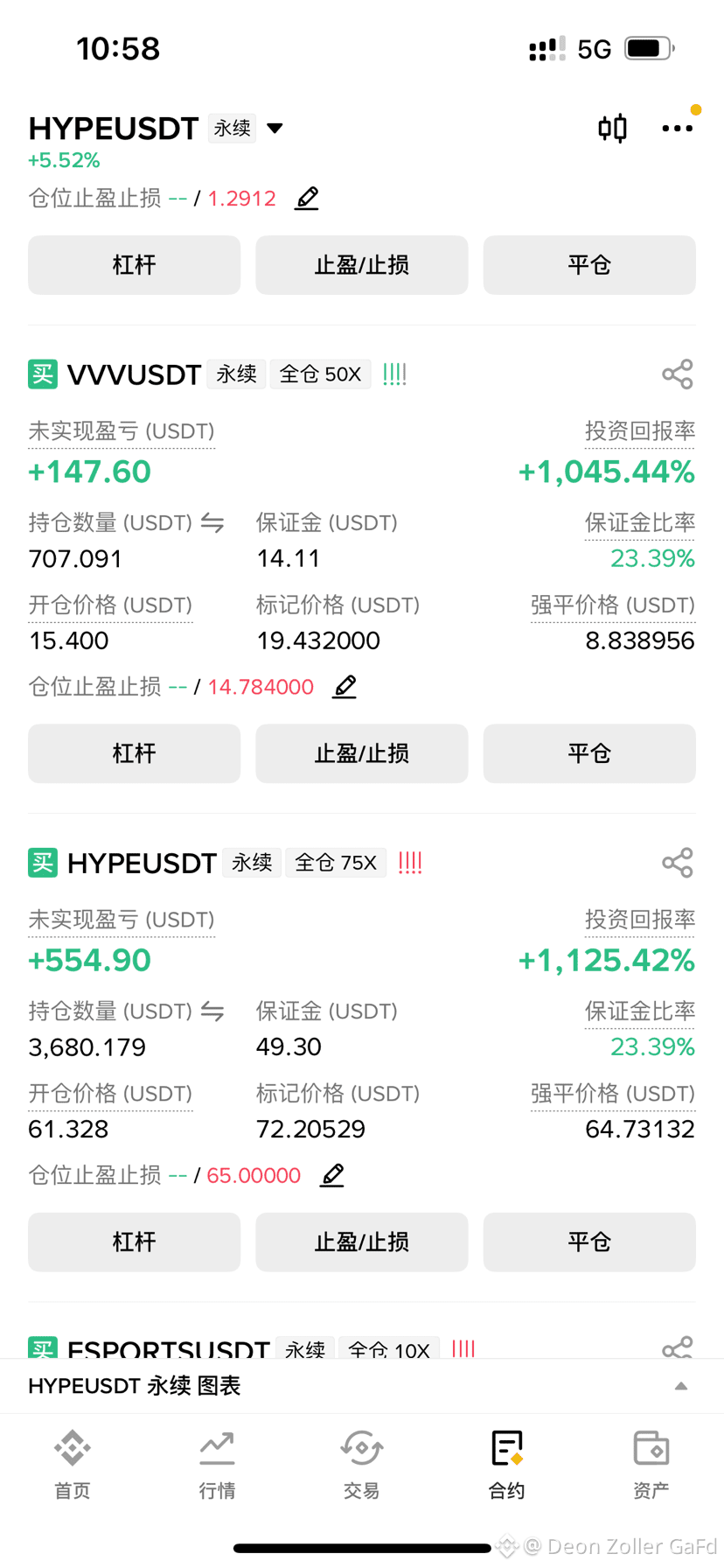
Task: Toggle VVVUSDT 持仓数量 unit swap arrows
Action: point(212,523)
